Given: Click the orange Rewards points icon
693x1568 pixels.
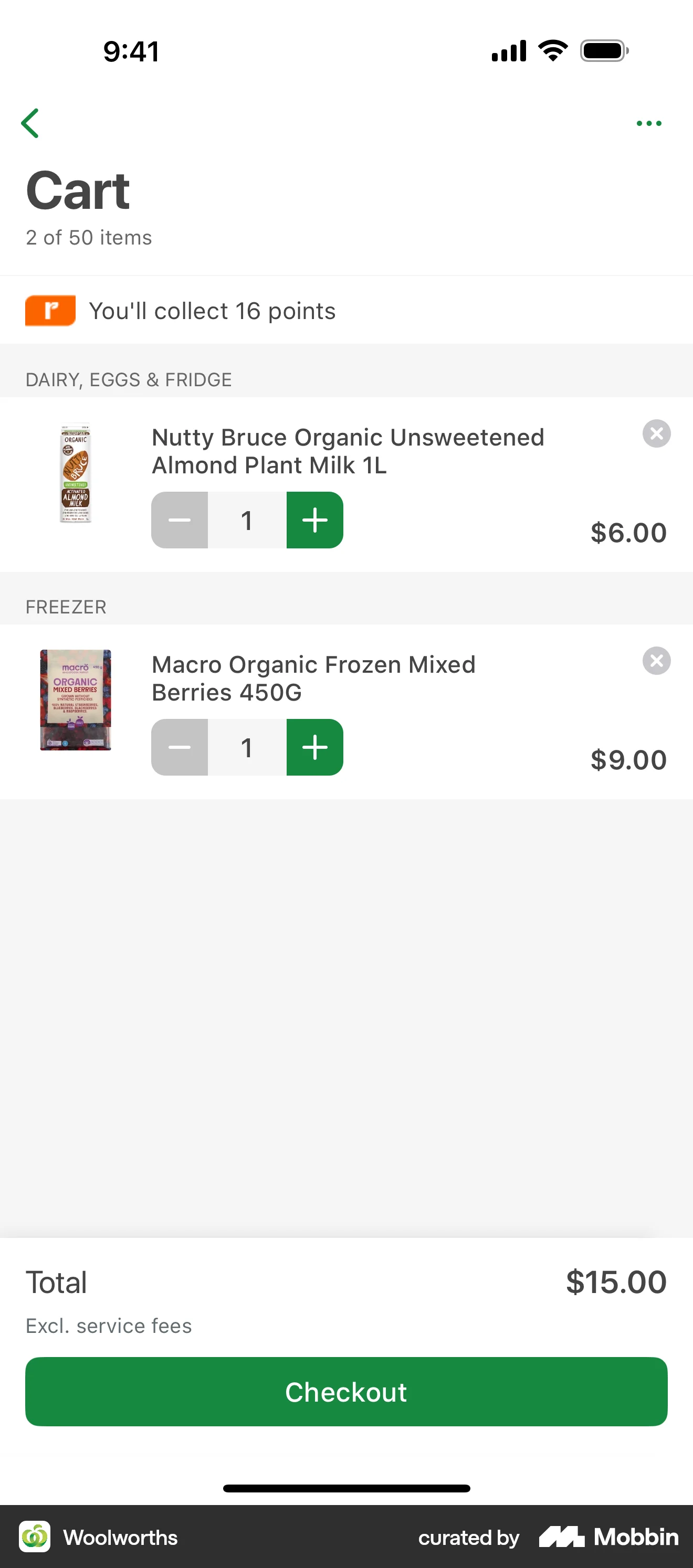Looking at the screenshot, I should click(50, 311).
